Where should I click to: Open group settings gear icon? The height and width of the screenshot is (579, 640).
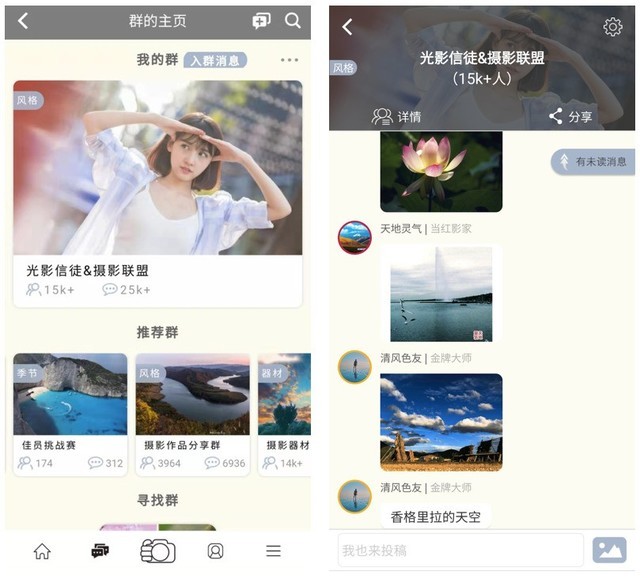[612, 28]
